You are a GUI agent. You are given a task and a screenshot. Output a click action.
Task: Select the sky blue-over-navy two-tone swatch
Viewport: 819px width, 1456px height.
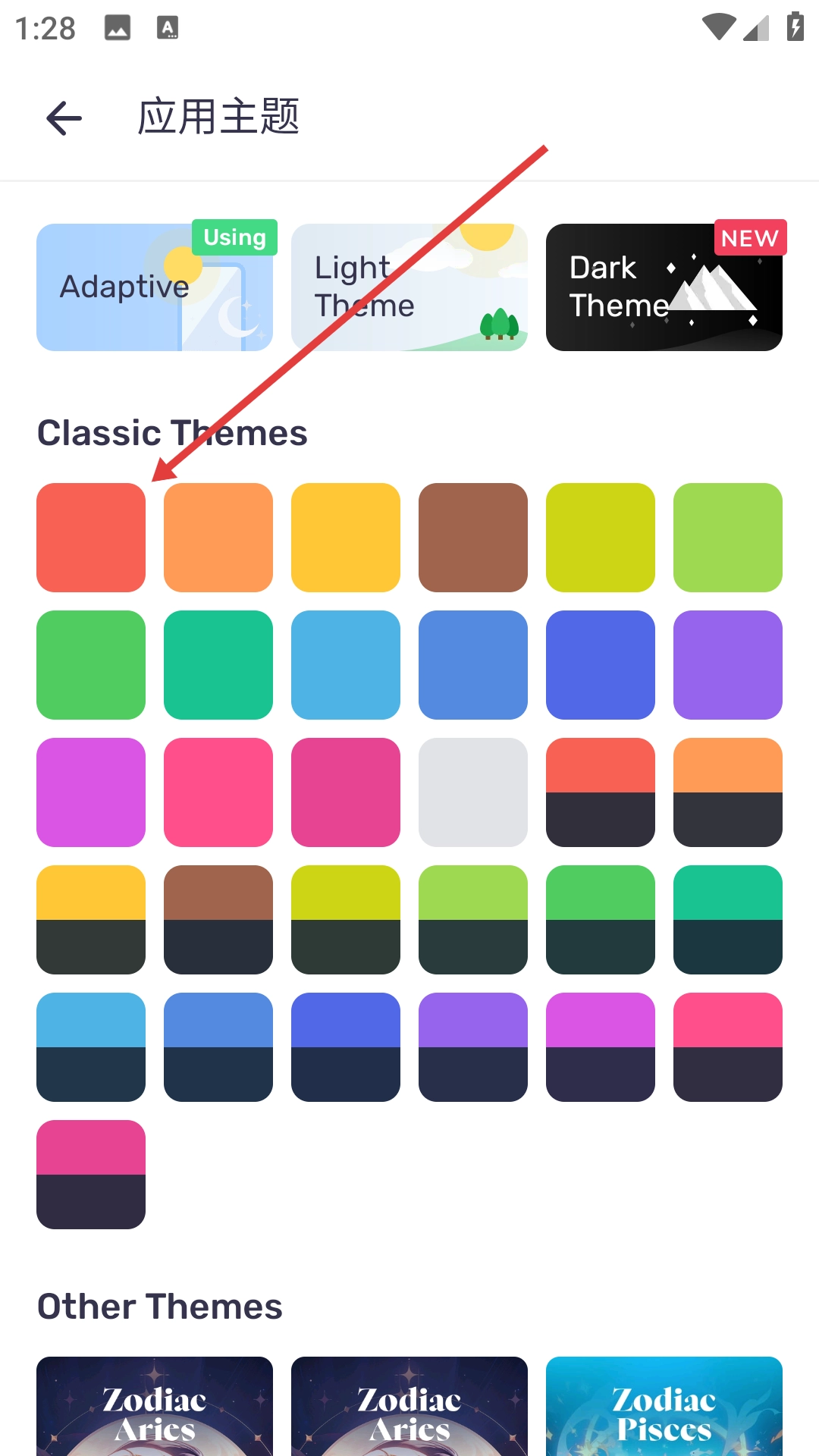point(91,1047)
